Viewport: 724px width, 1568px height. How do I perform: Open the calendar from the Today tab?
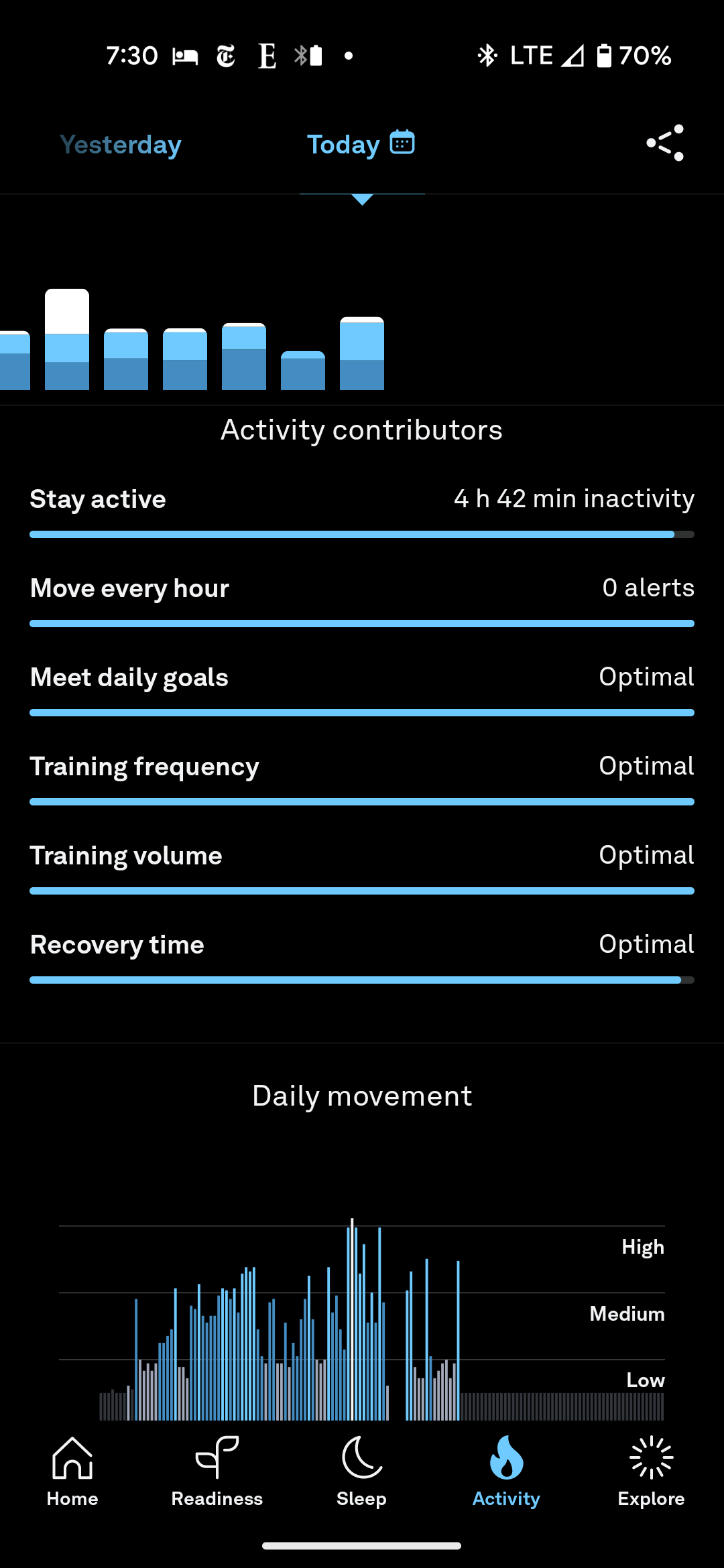click(402, 143)
